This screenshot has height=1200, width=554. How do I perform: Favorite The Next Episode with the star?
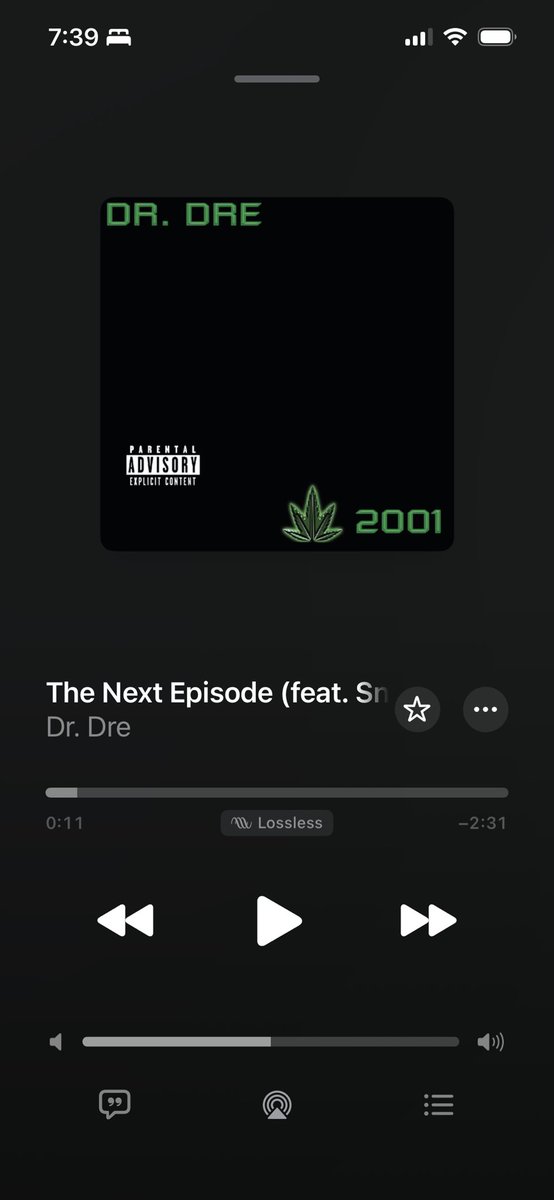click(x=417, y=710)
